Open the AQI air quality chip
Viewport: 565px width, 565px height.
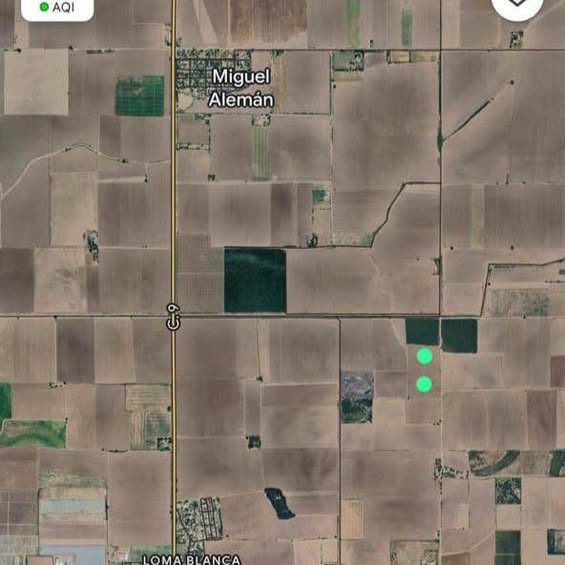(x=57, y=7)
